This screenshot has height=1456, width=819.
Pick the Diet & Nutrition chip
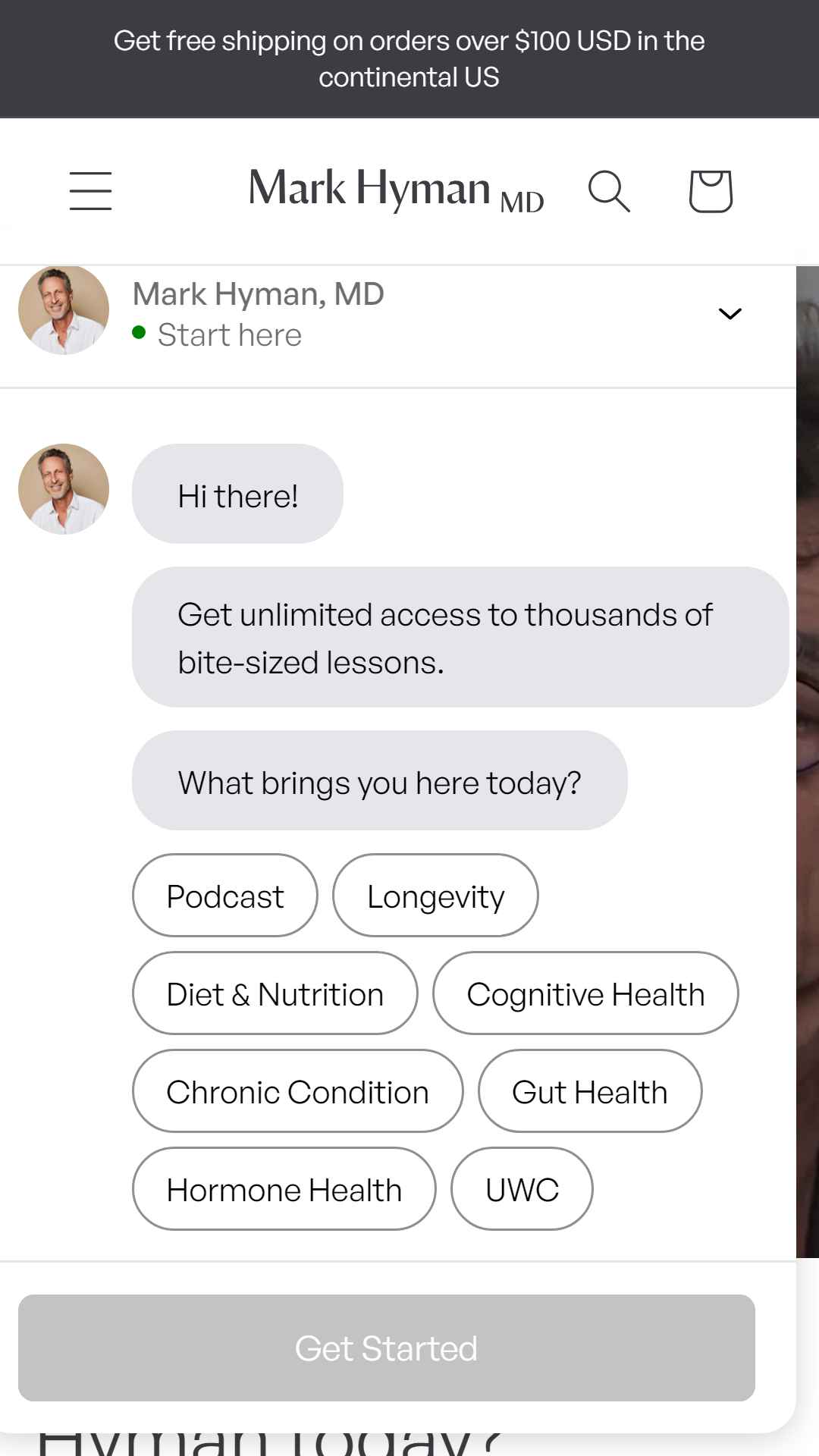tap(275, 993)
